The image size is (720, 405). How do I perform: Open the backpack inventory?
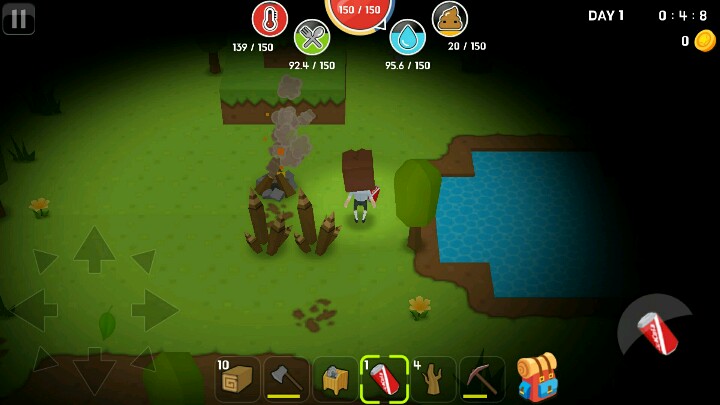(x=537, y=378)
